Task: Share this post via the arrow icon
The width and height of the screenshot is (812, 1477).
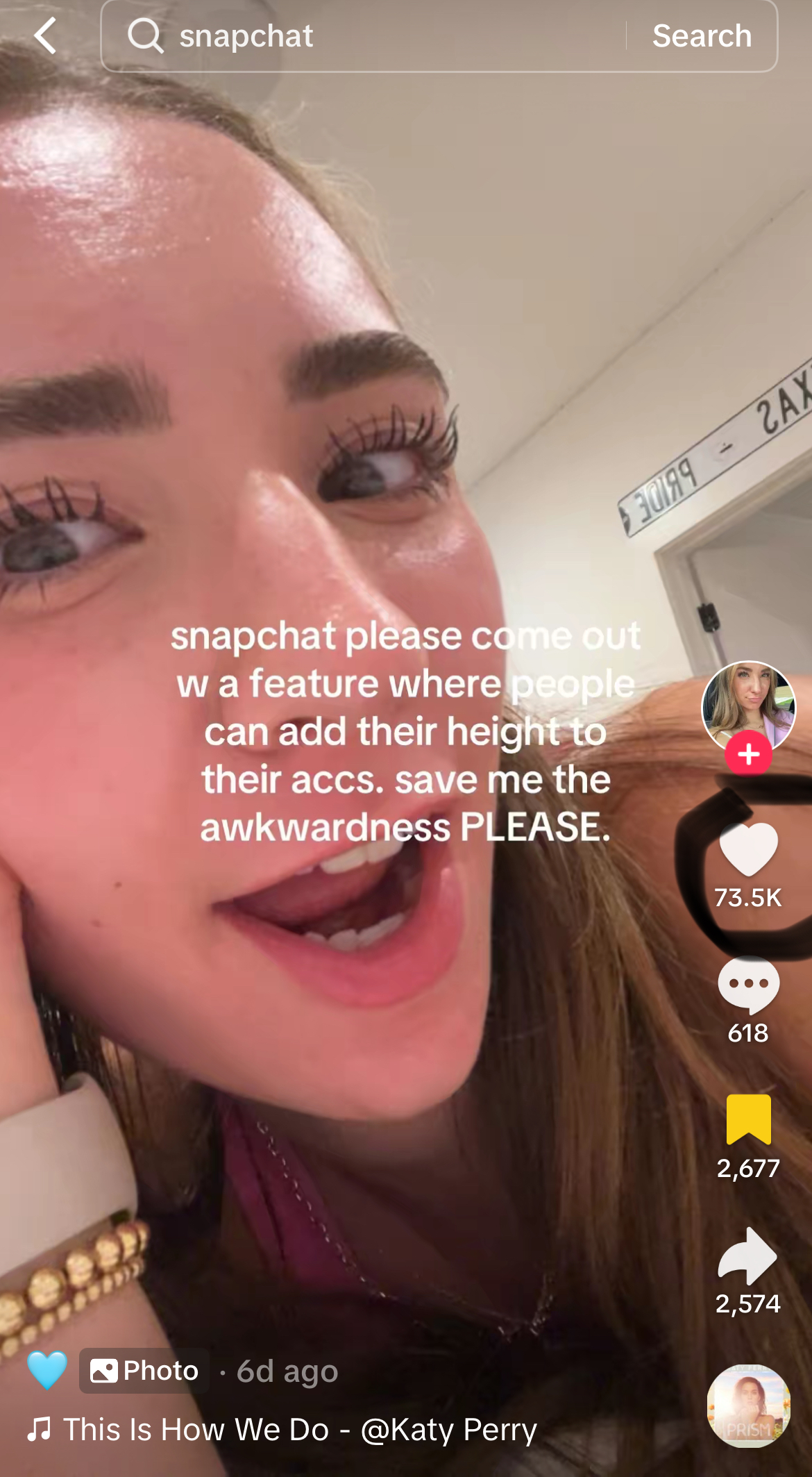Action: [x=748, y=1255]
